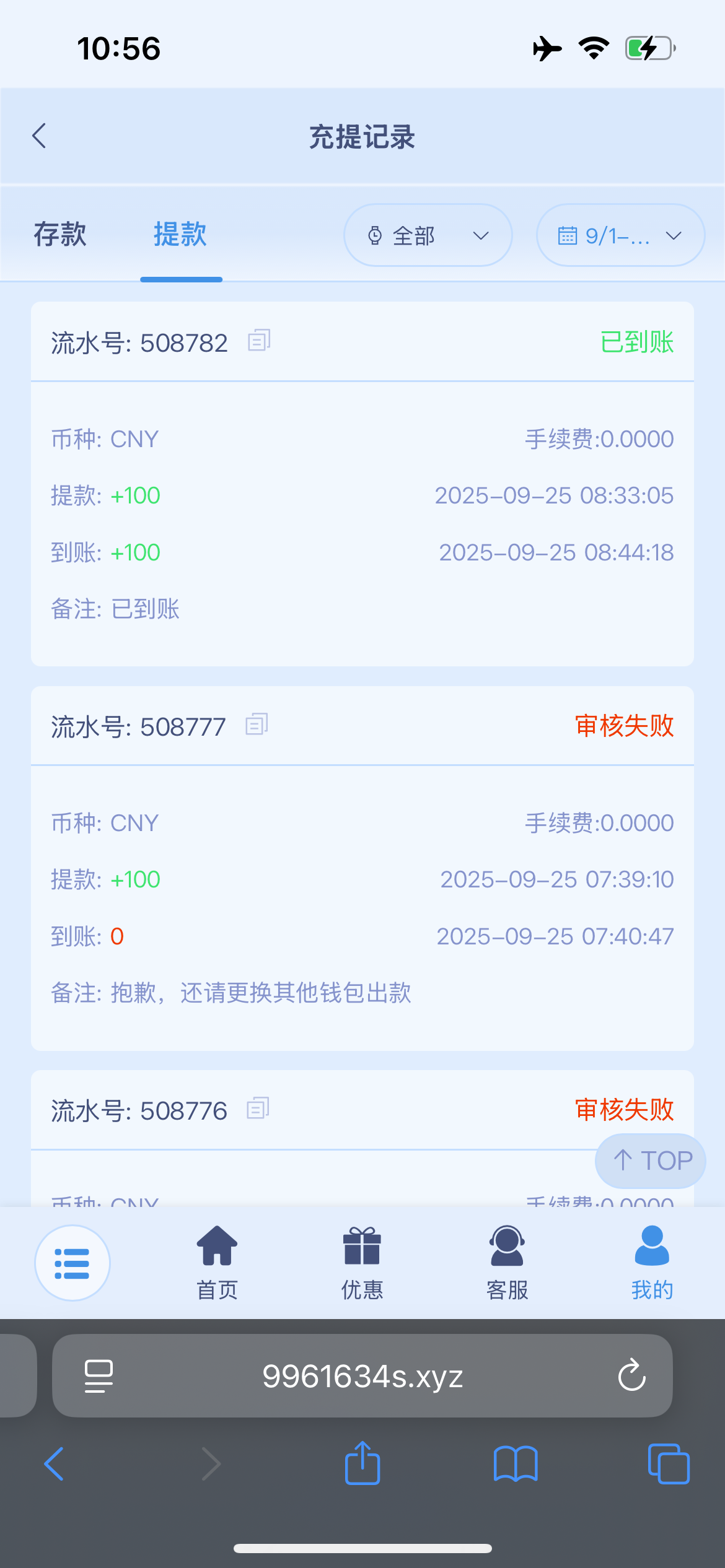Jump back to TOP of list
This screenshot has width=725, height=1568.
coord(651,1161)
